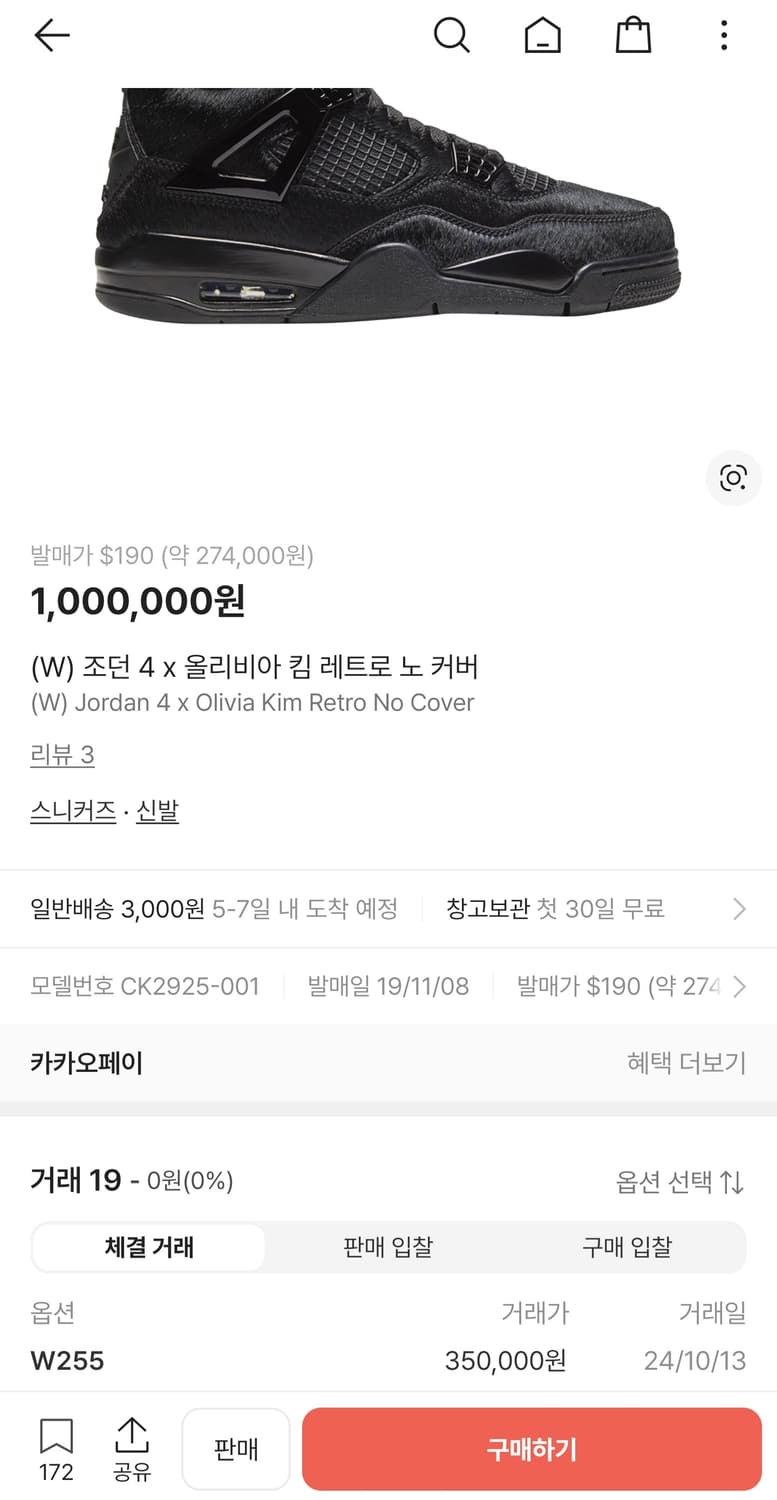Viewport: 777px width, 1500px height.
Task: Tap the 판매 sell button
Action: pyautogui.click(x=235, y=1449)
